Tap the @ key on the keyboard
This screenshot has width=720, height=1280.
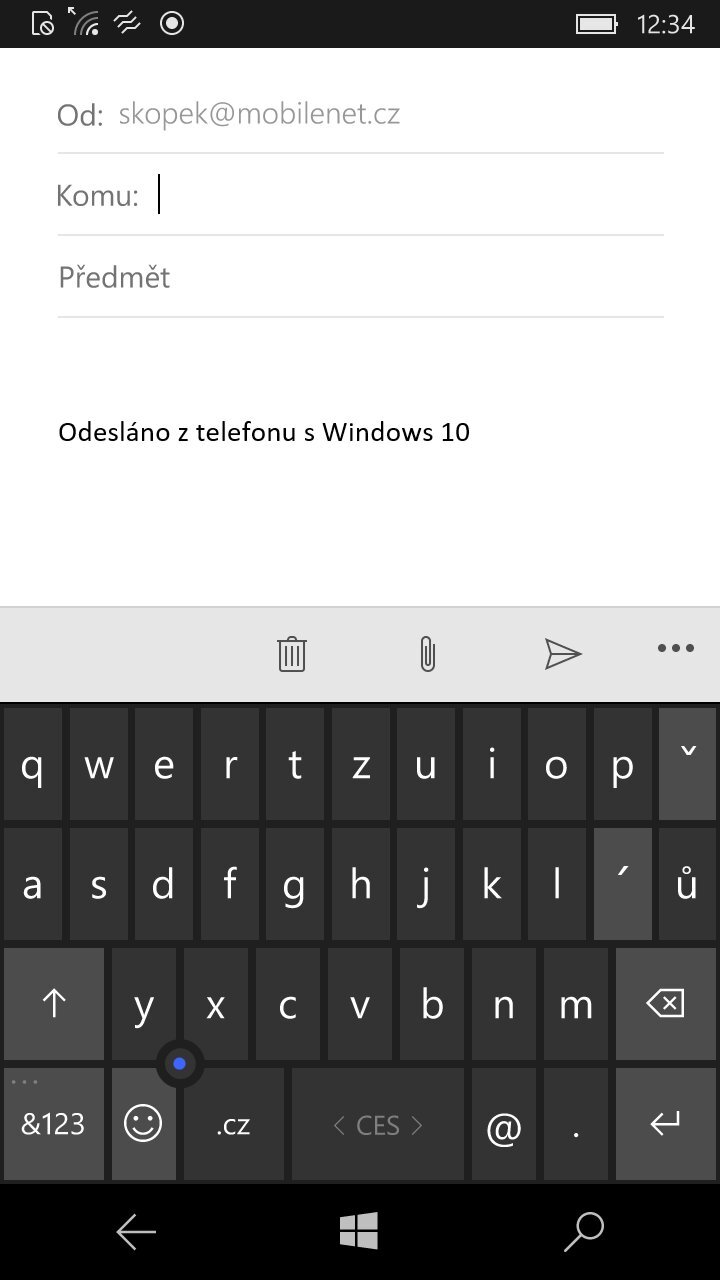(504, 1123)
